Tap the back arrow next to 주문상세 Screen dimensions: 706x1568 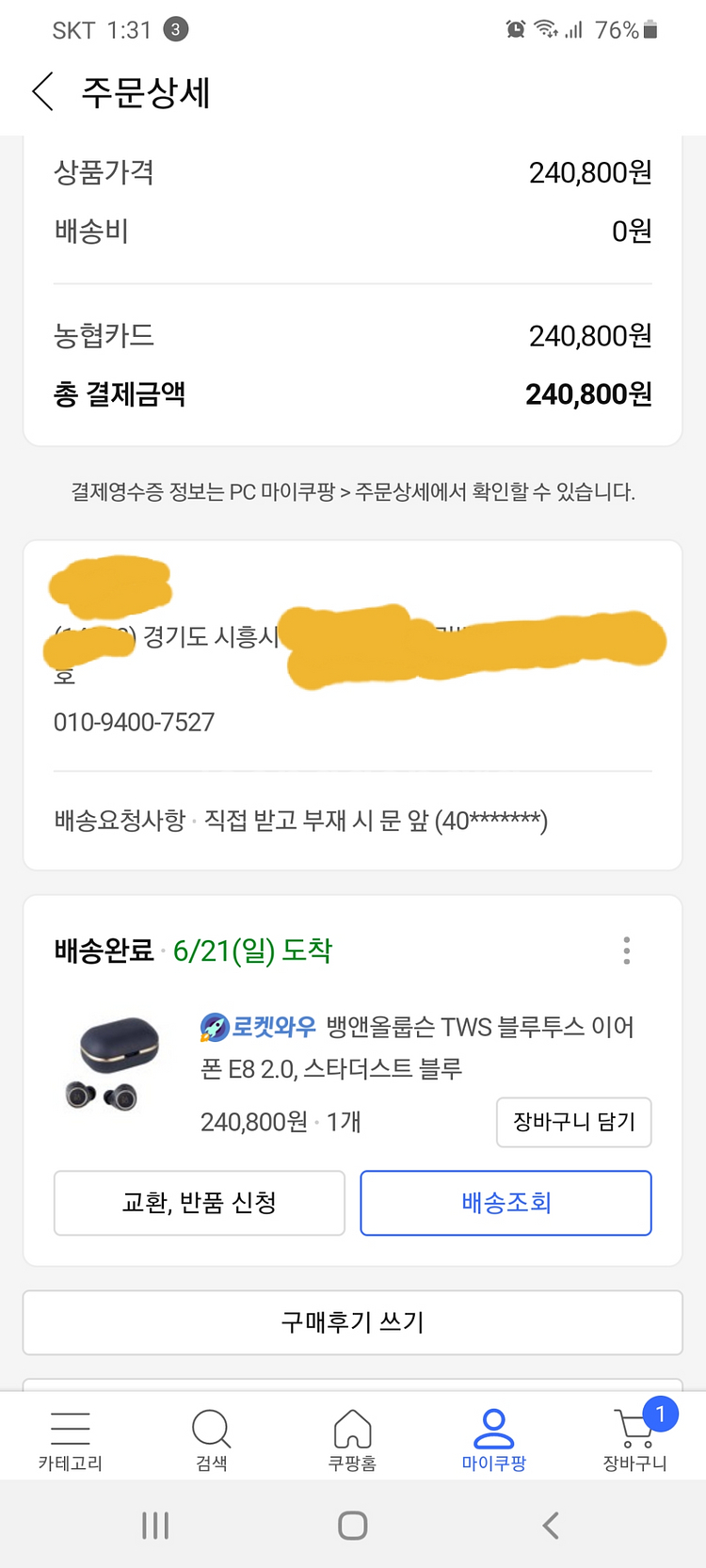40,92
